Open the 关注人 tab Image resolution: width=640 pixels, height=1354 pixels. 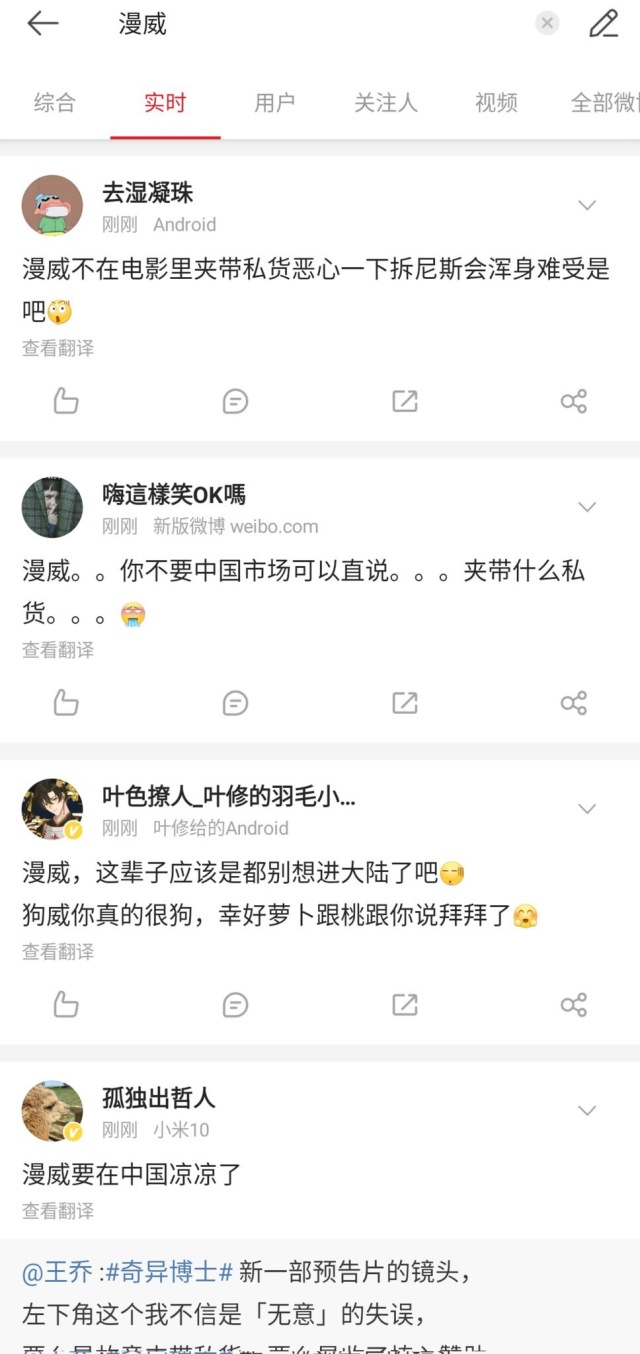pyautogui.click(x=385, y=102)
